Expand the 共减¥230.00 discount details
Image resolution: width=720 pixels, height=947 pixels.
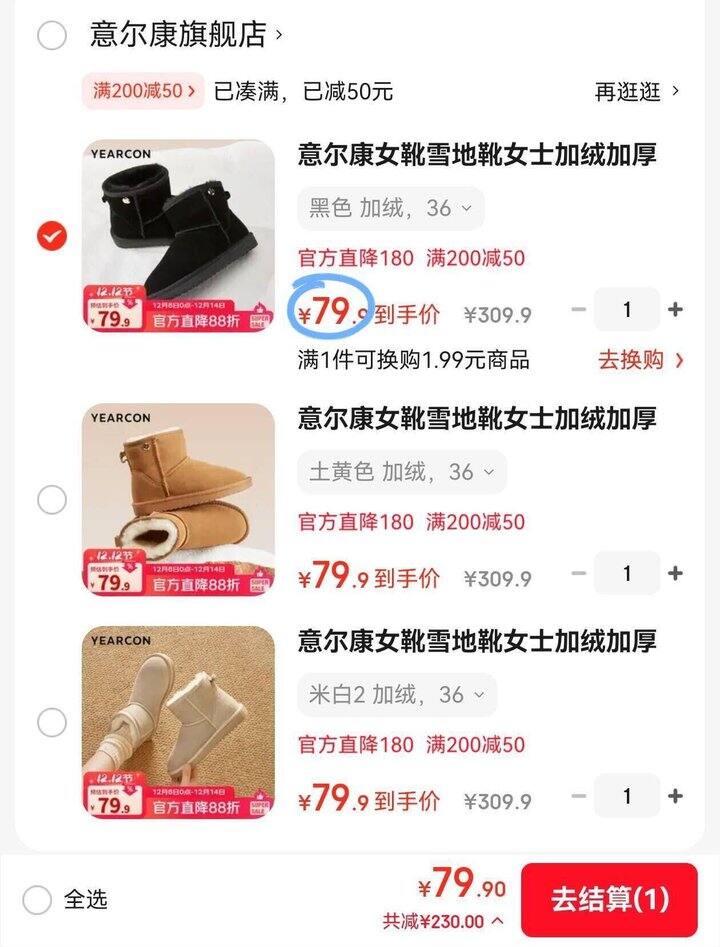tap(443, 921)
